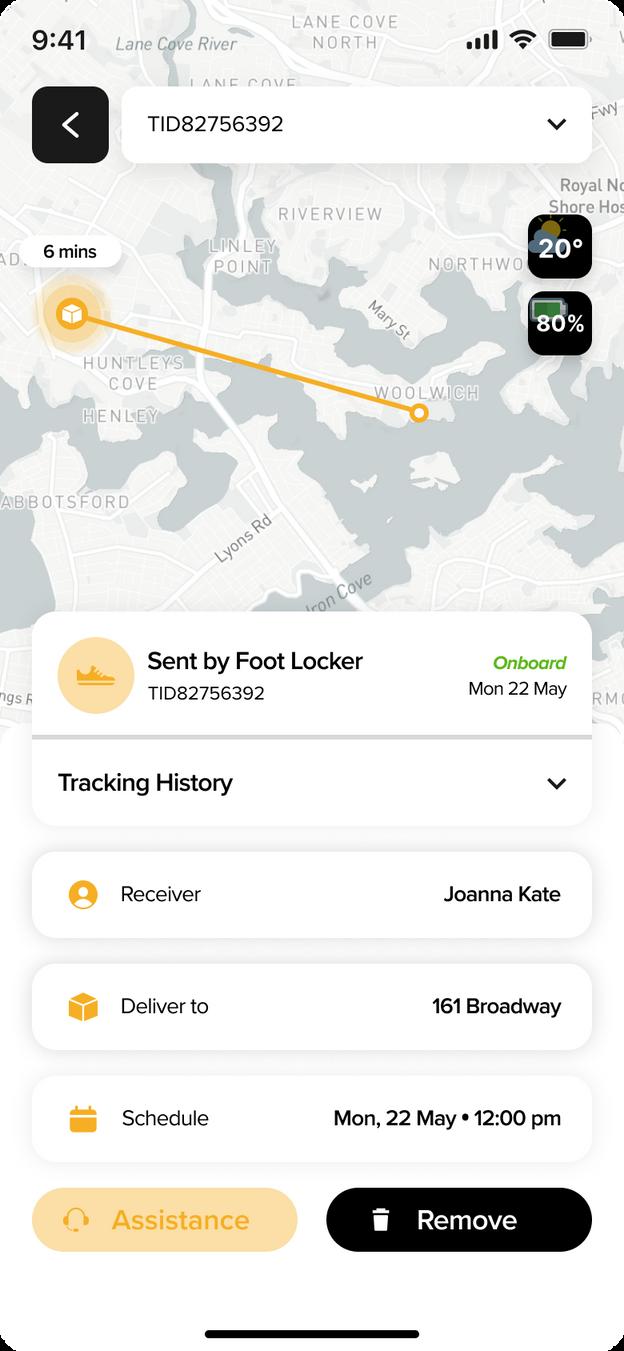Image resolution: width=624 pixels, height=1351 pixels.
Task: Open the Receiver row for Joanna Kate
Action: [x=311, y=895]
